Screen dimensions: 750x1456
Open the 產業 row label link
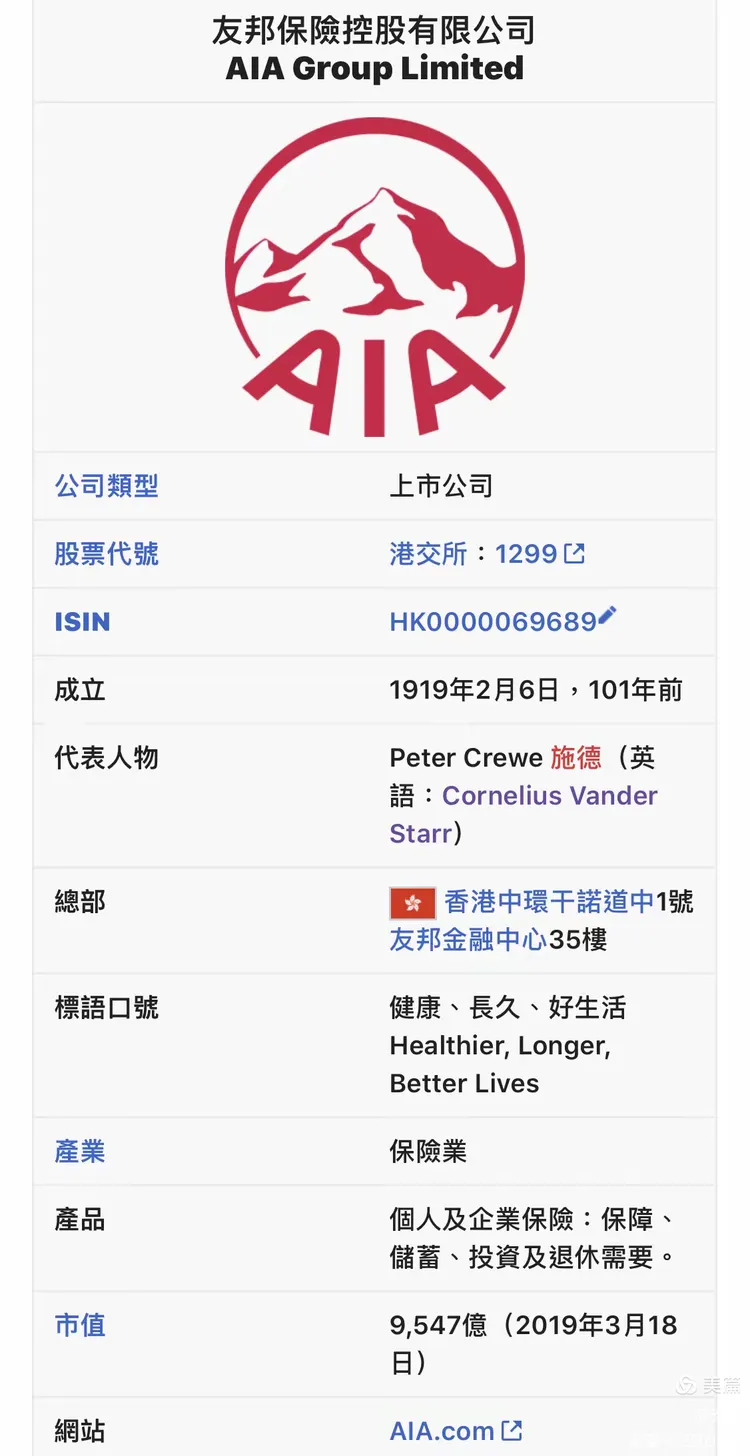pyautogui.click(x=79, y=1150)
